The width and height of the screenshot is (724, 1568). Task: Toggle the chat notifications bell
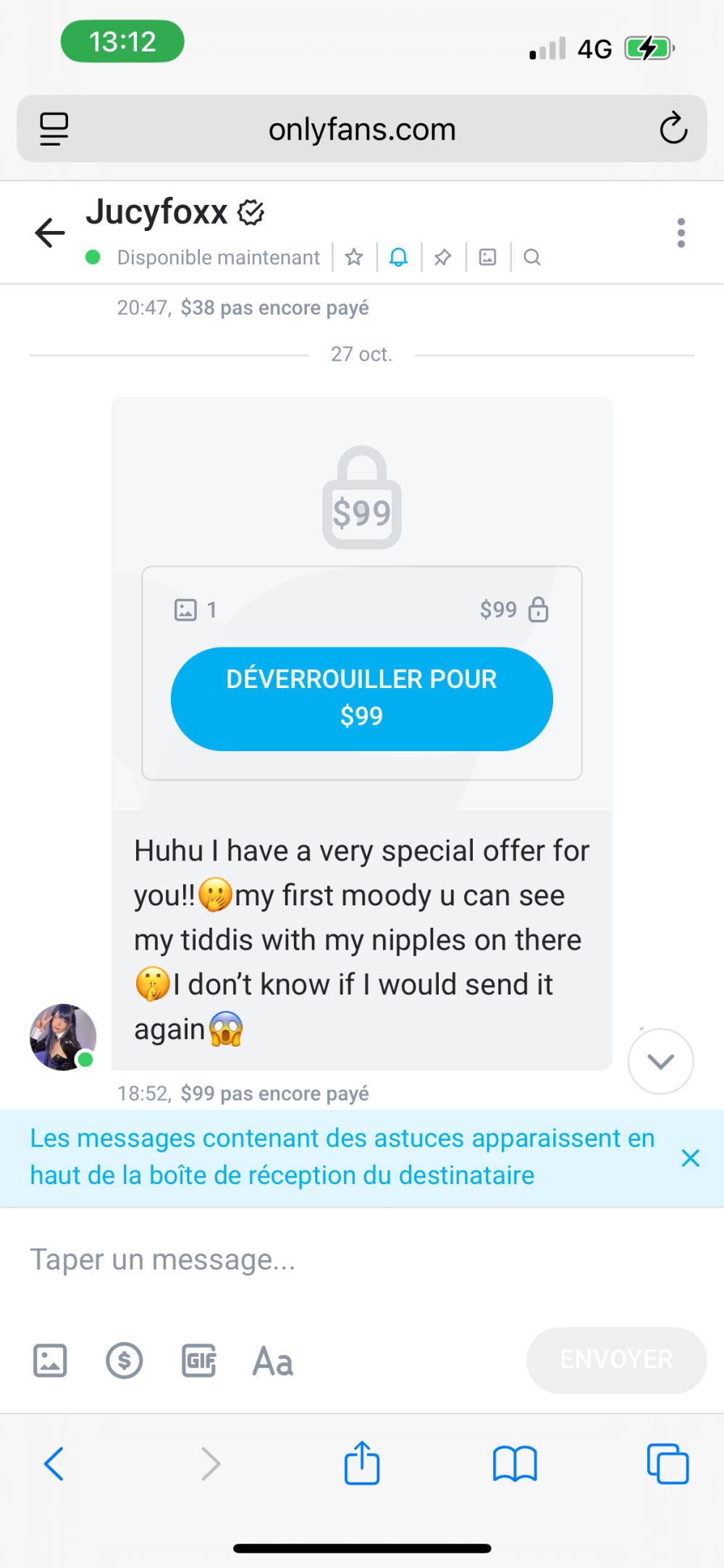pyautogui.click(x=398, y=257)
